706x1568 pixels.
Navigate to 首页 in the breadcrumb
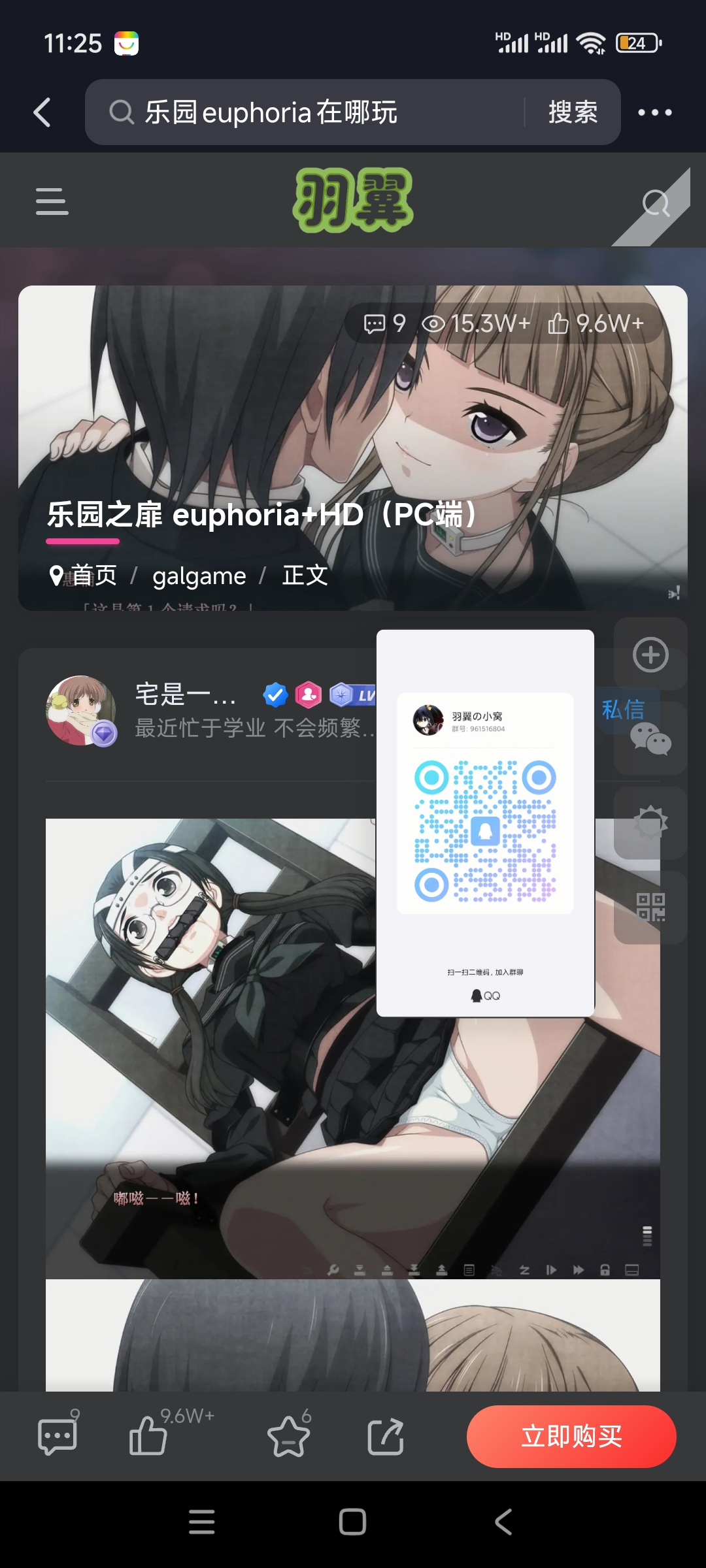(93, 576)
